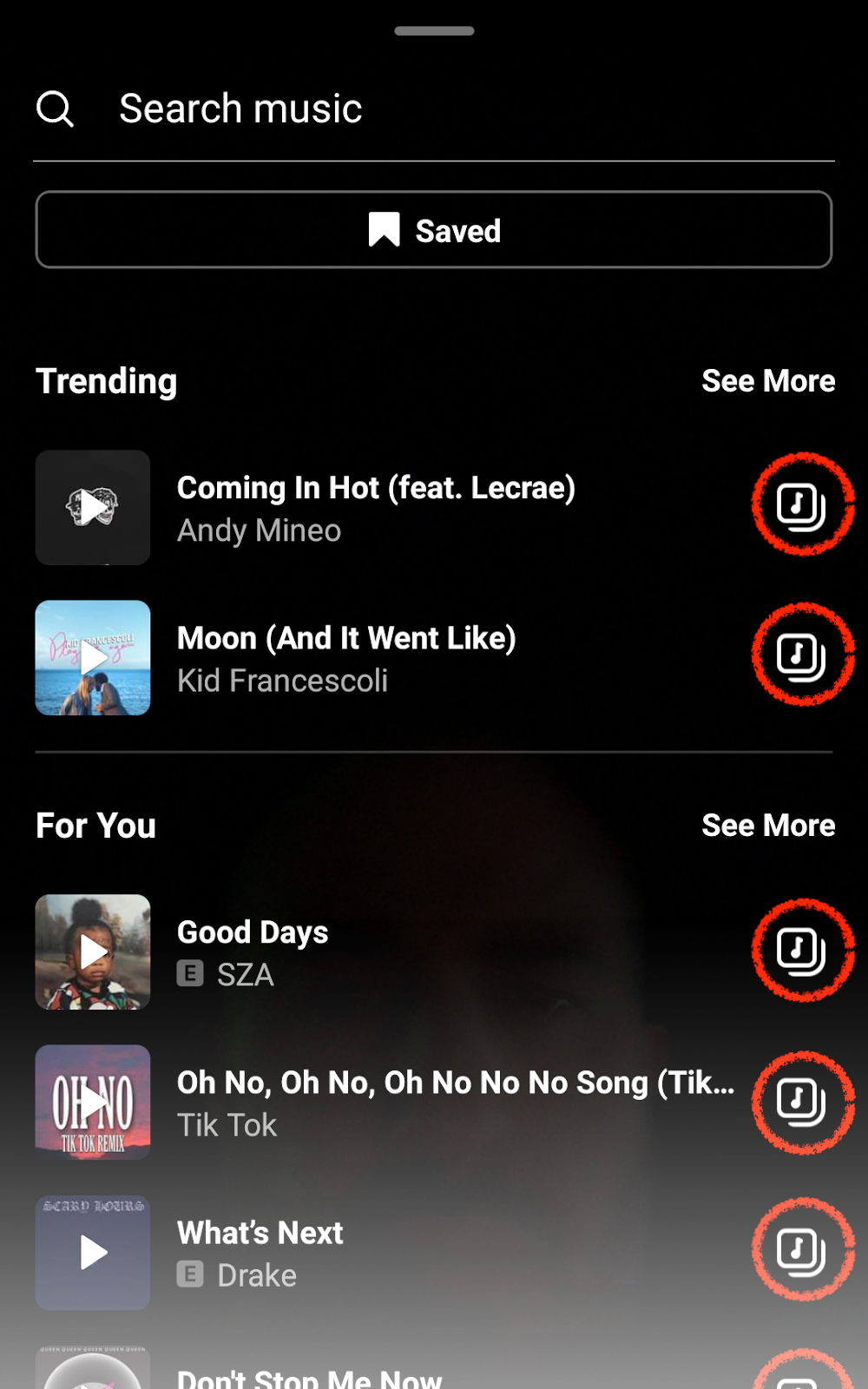This screenshot has width=868, height=1389.
Task: Tap the music note icon beside Good Days
Action: click(801, 950)
